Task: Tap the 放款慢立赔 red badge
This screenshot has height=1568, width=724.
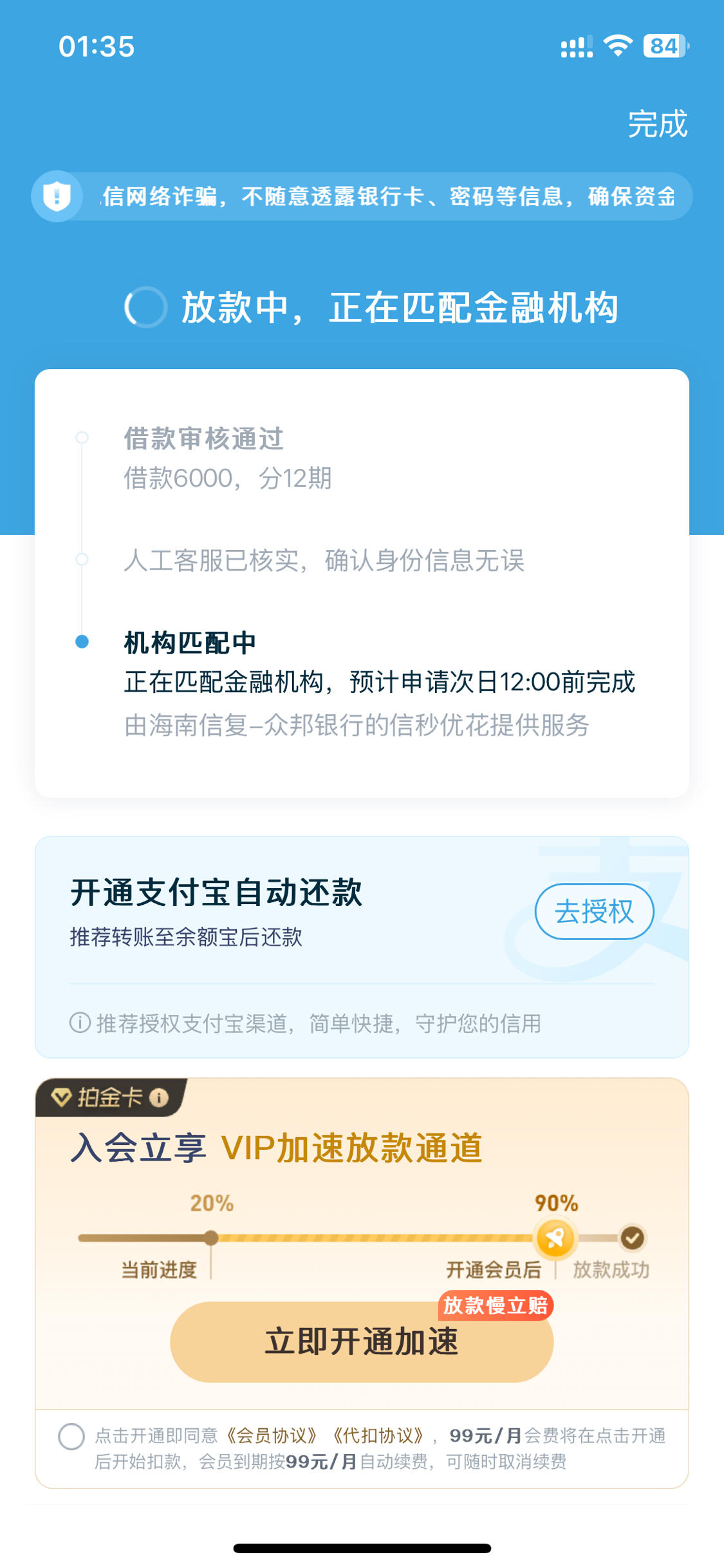Action: [496, 1305]
